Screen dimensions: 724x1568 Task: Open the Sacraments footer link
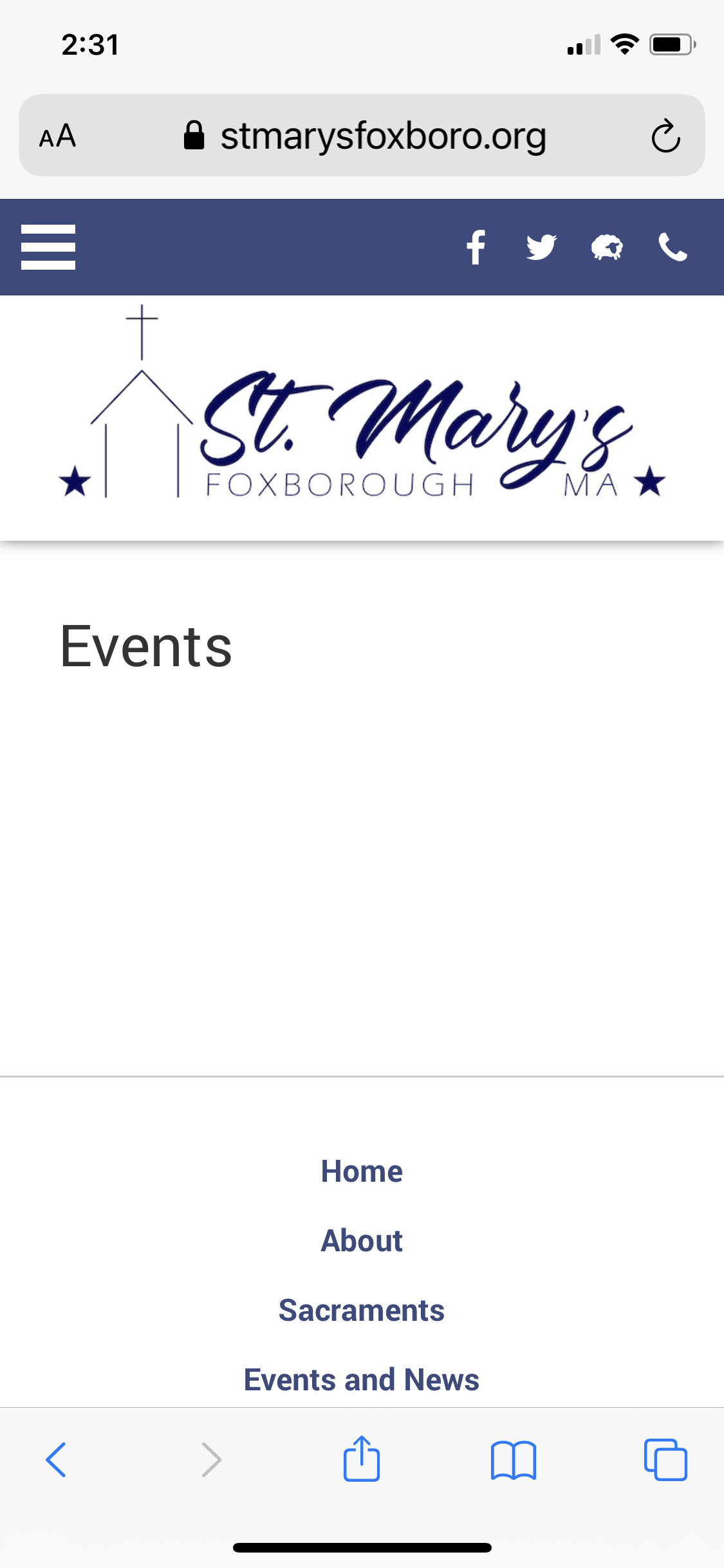tap(362, 1310)
